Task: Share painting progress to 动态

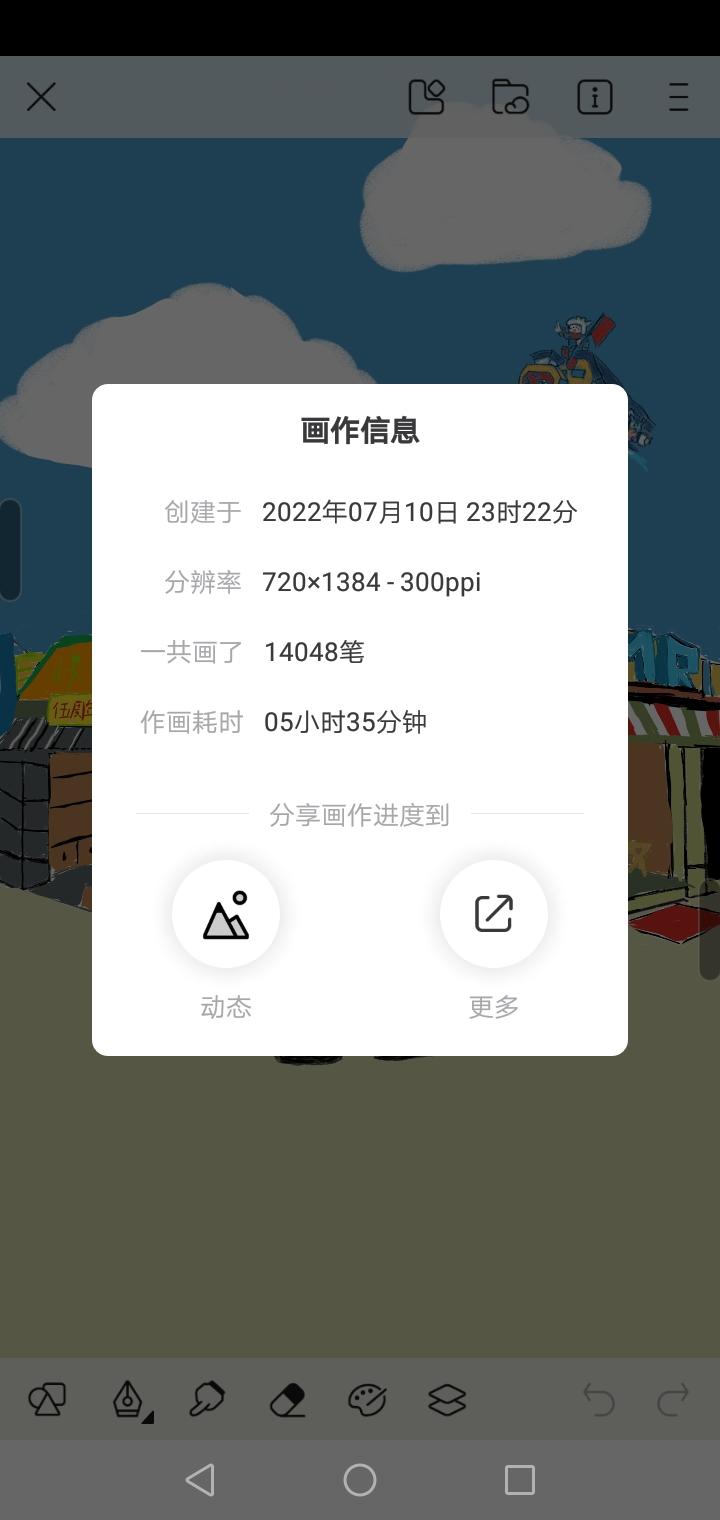Action: [226, 914]
